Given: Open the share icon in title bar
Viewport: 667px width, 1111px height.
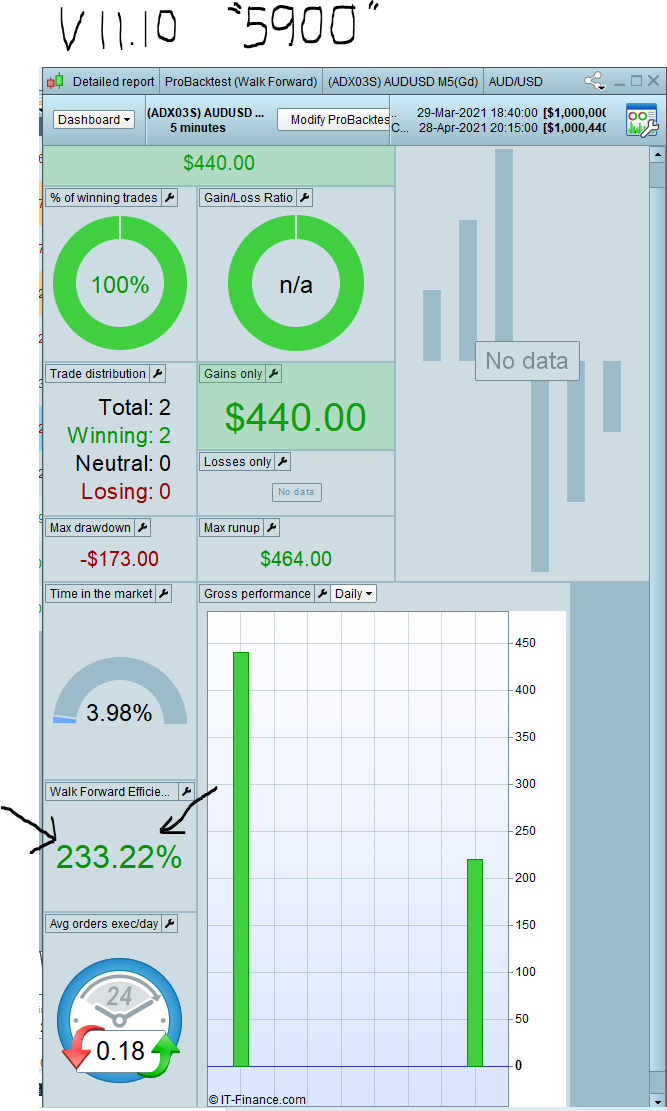Looking at the screenshot, I should coord(594,81).
